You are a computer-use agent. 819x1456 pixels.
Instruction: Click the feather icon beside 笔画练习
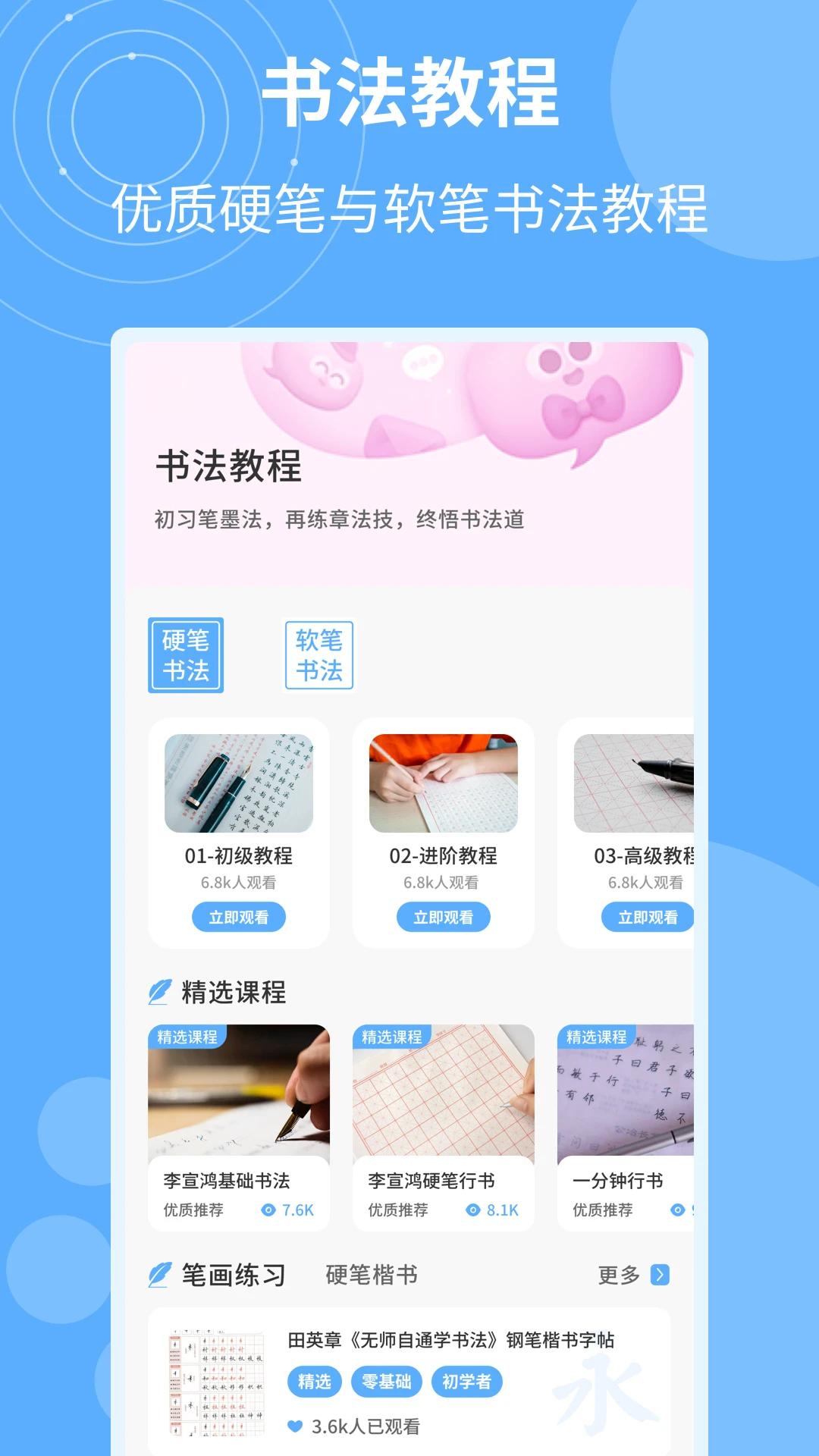click(160, 1276)
